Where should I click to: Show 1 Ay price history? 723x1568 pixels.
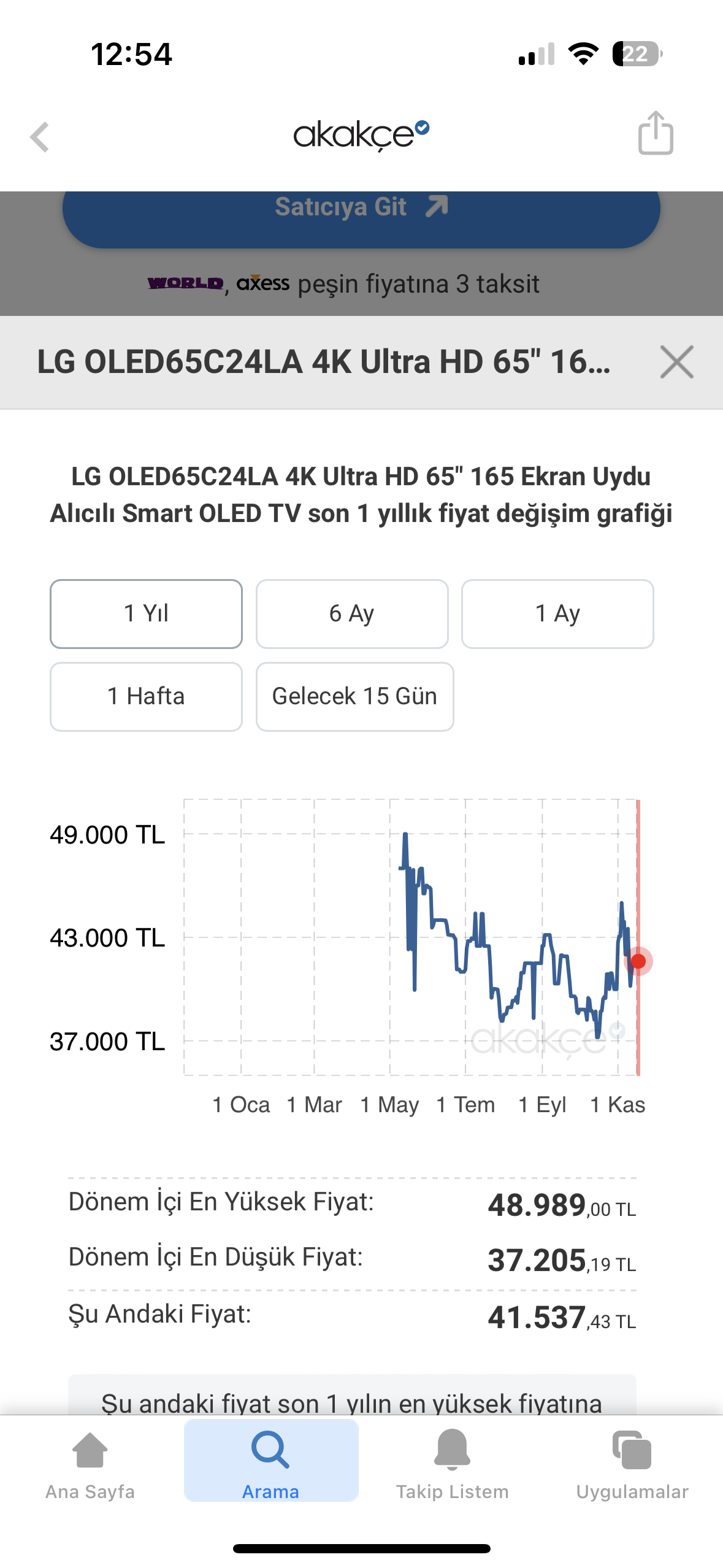click(x=557, y=613)
